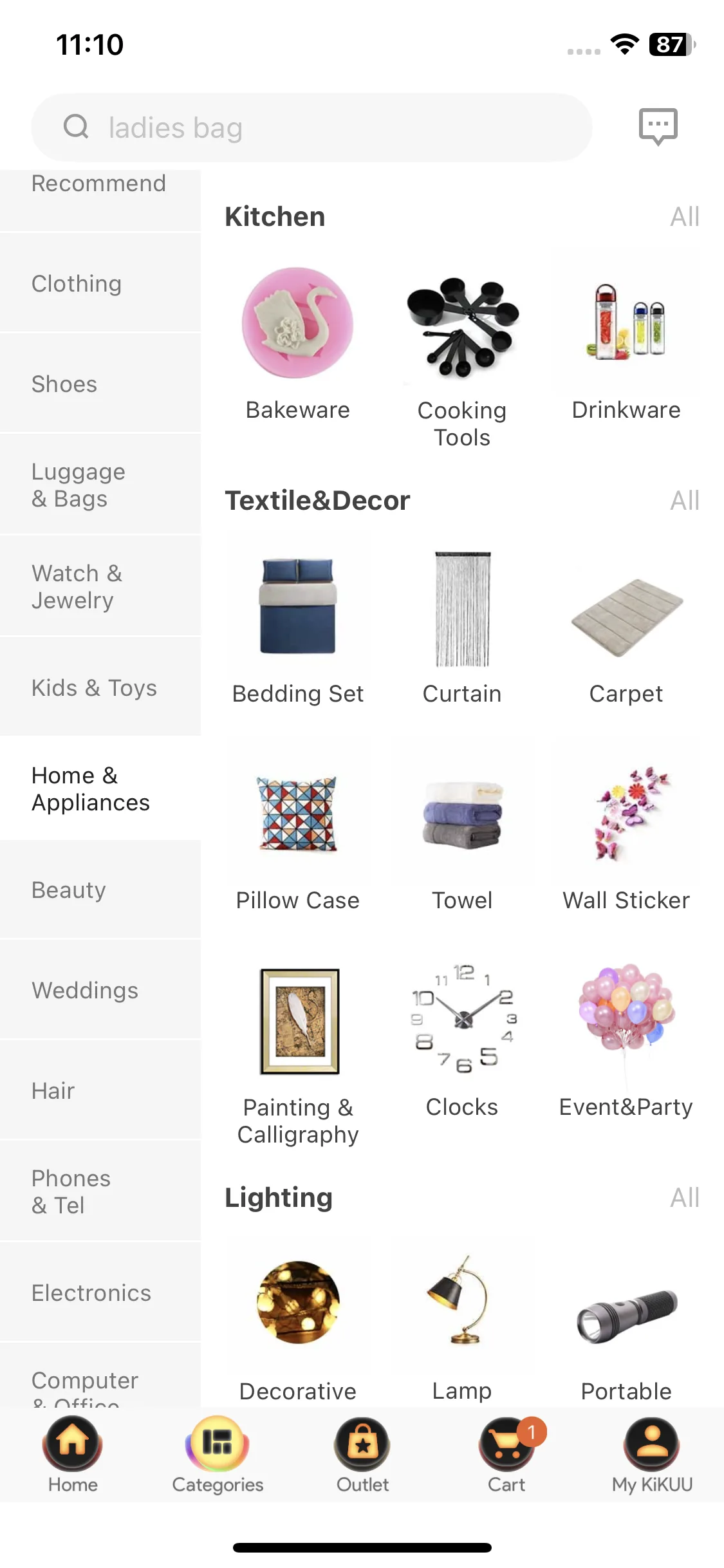The image size is (724, 1568).
Task: View all Kitchen items
Action: [x=684, y=217]
